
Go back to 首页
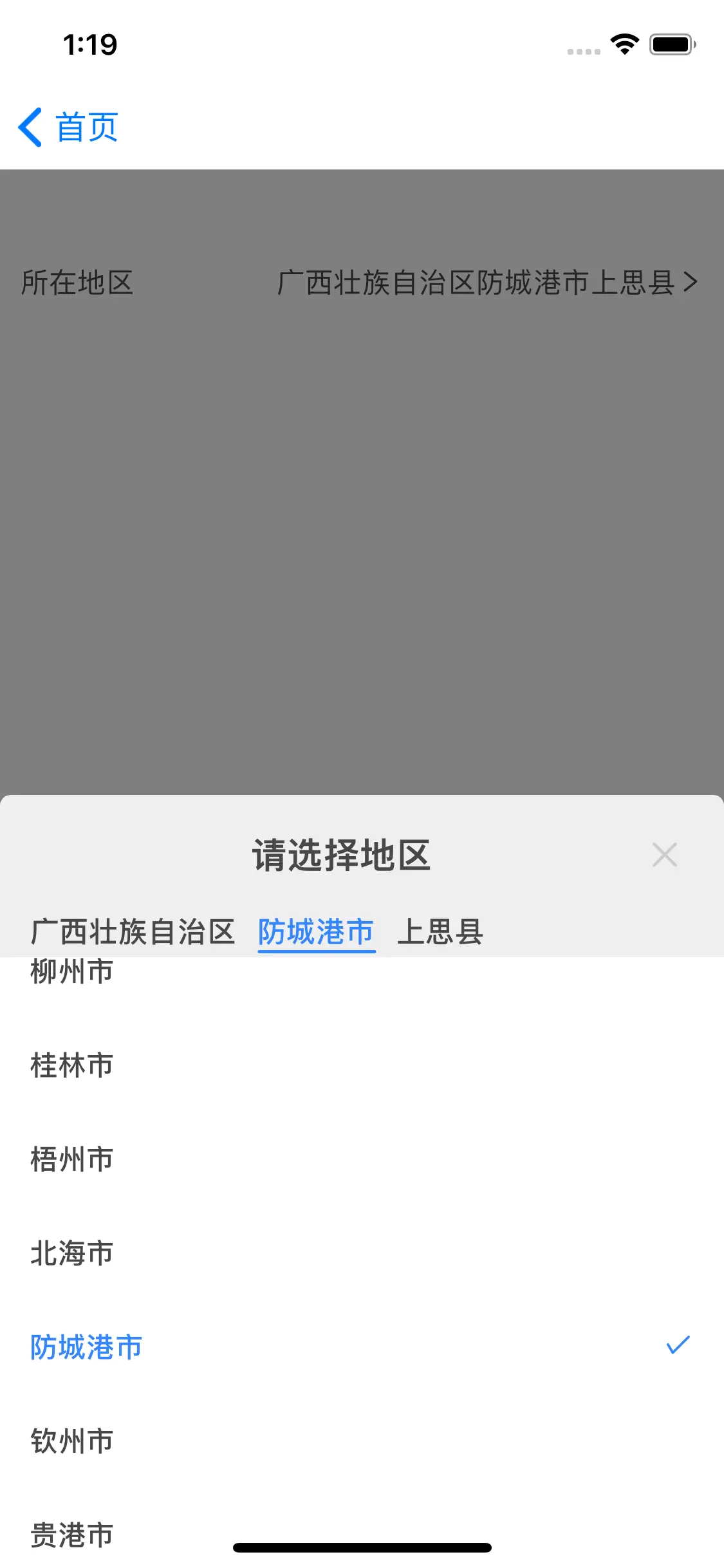[68, 127]
